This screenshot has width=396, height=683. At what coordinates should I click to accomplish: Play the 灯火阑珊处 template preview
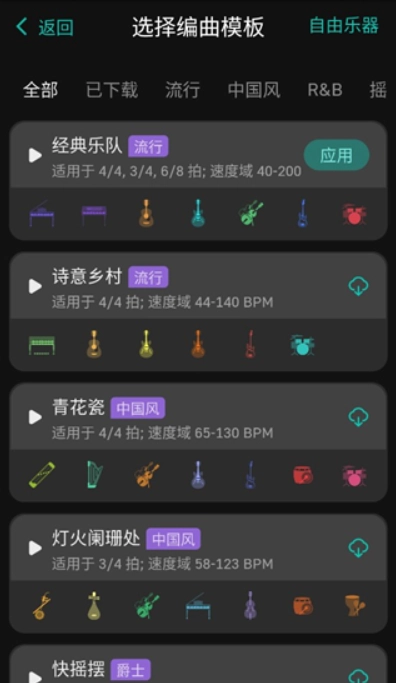point(35,548)
